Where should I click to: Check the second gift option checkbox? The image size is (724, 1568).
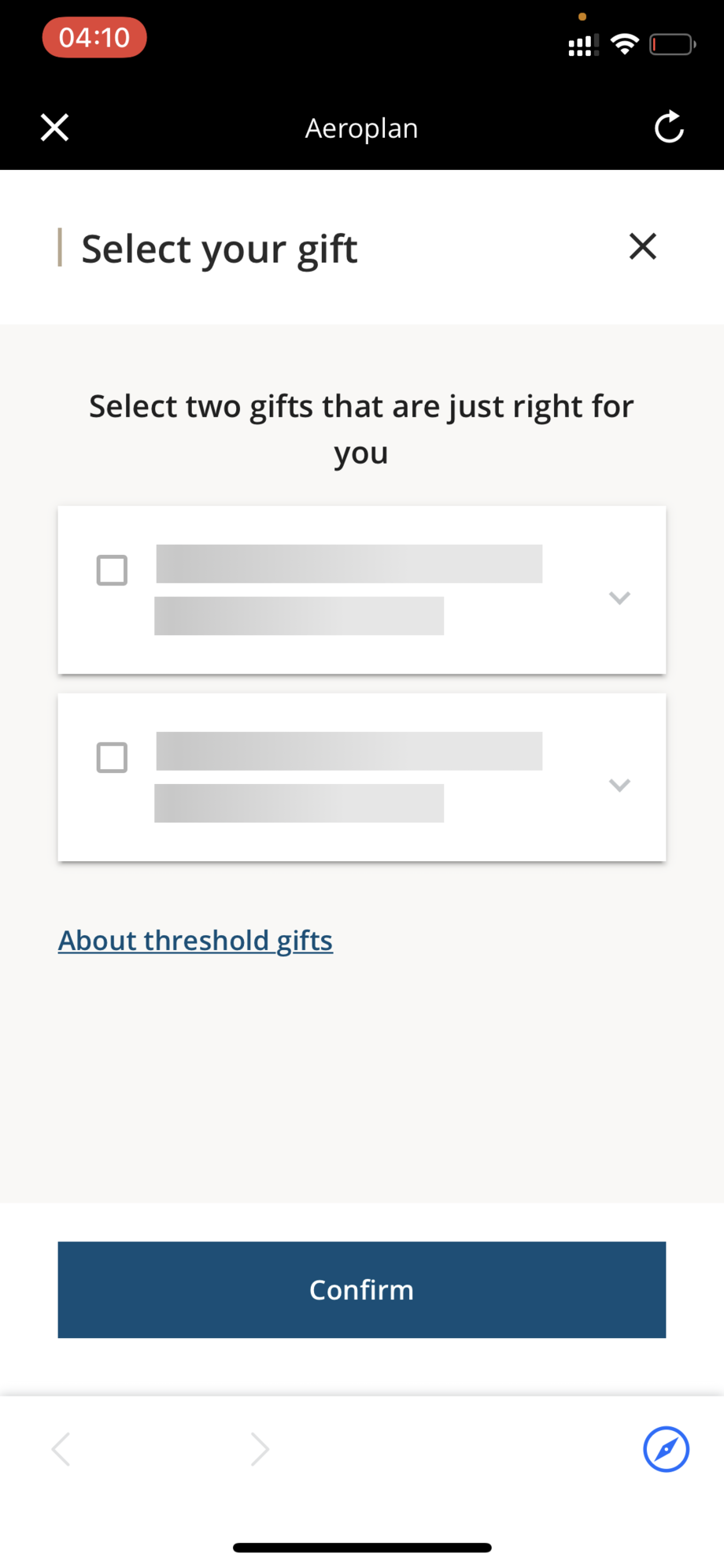[x=112, y=757]
